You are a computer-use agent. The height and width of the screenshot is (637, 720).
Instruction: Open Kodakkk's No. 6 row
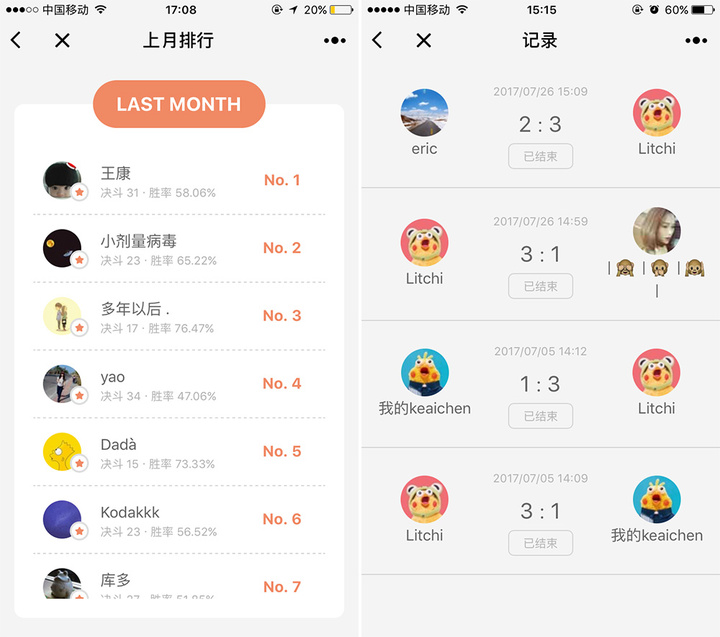179,520
